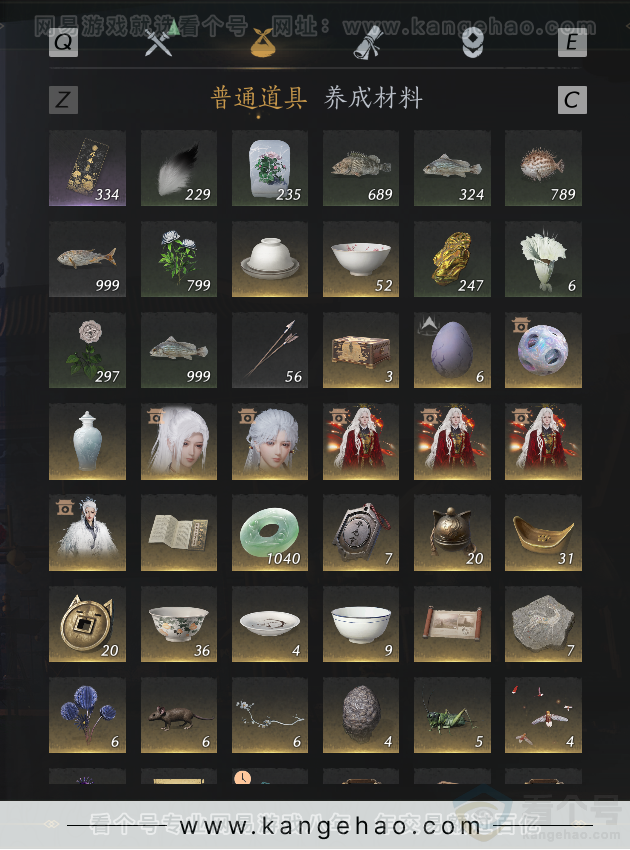Image resolution: width=630 pixels, height=850 pixels.
Task: Select the white feather item with 229
Action: 179,168
